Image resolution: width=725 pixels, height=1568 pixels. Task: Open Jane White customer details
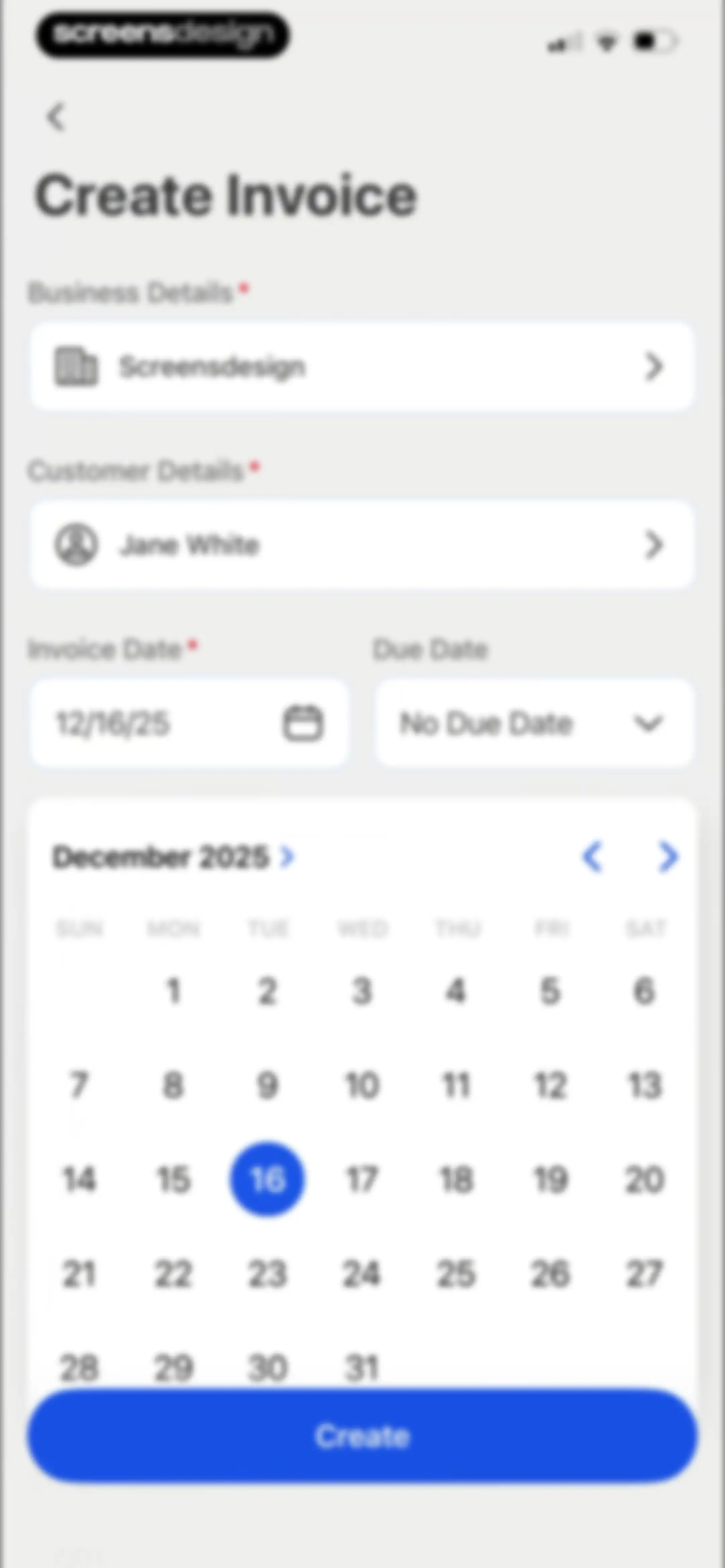pyautogui.click(x=362, y=545)
